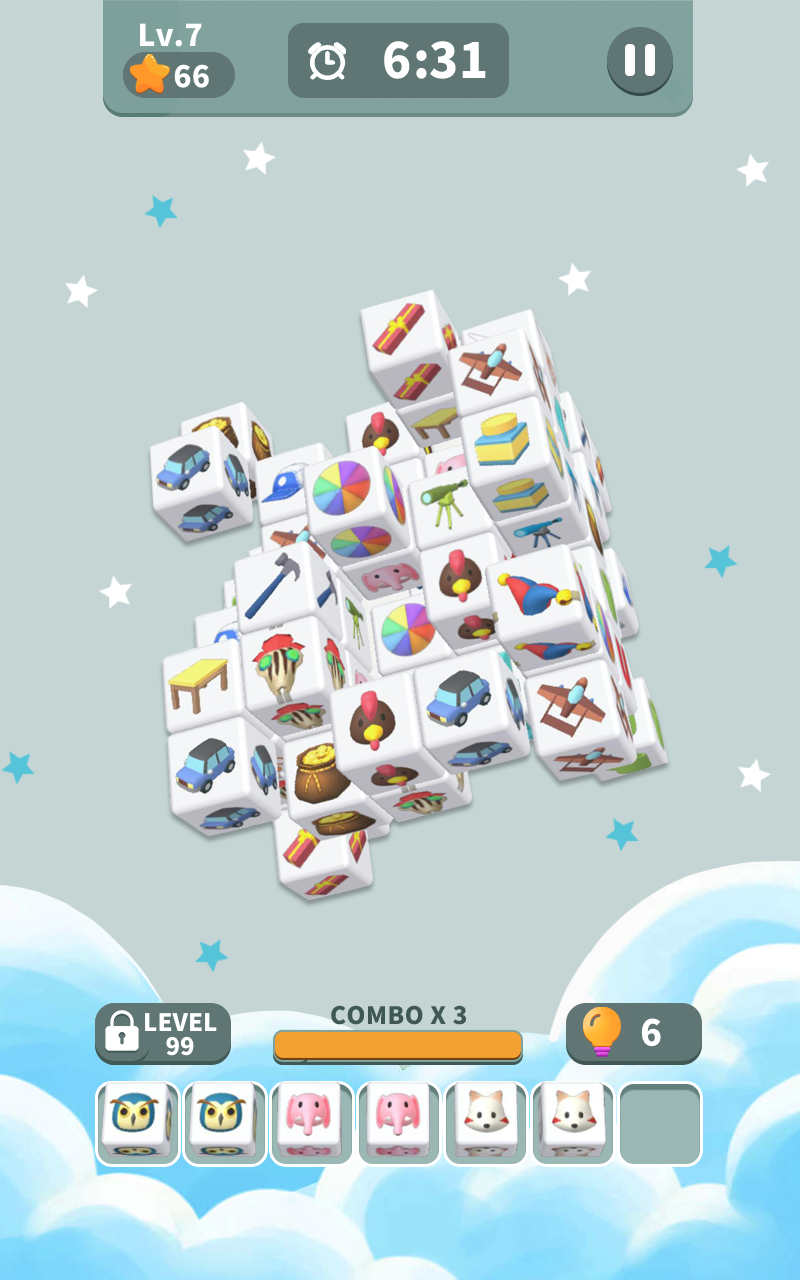
Task: Use a hint with the lightbulb button
Action: coord(632,1035)
